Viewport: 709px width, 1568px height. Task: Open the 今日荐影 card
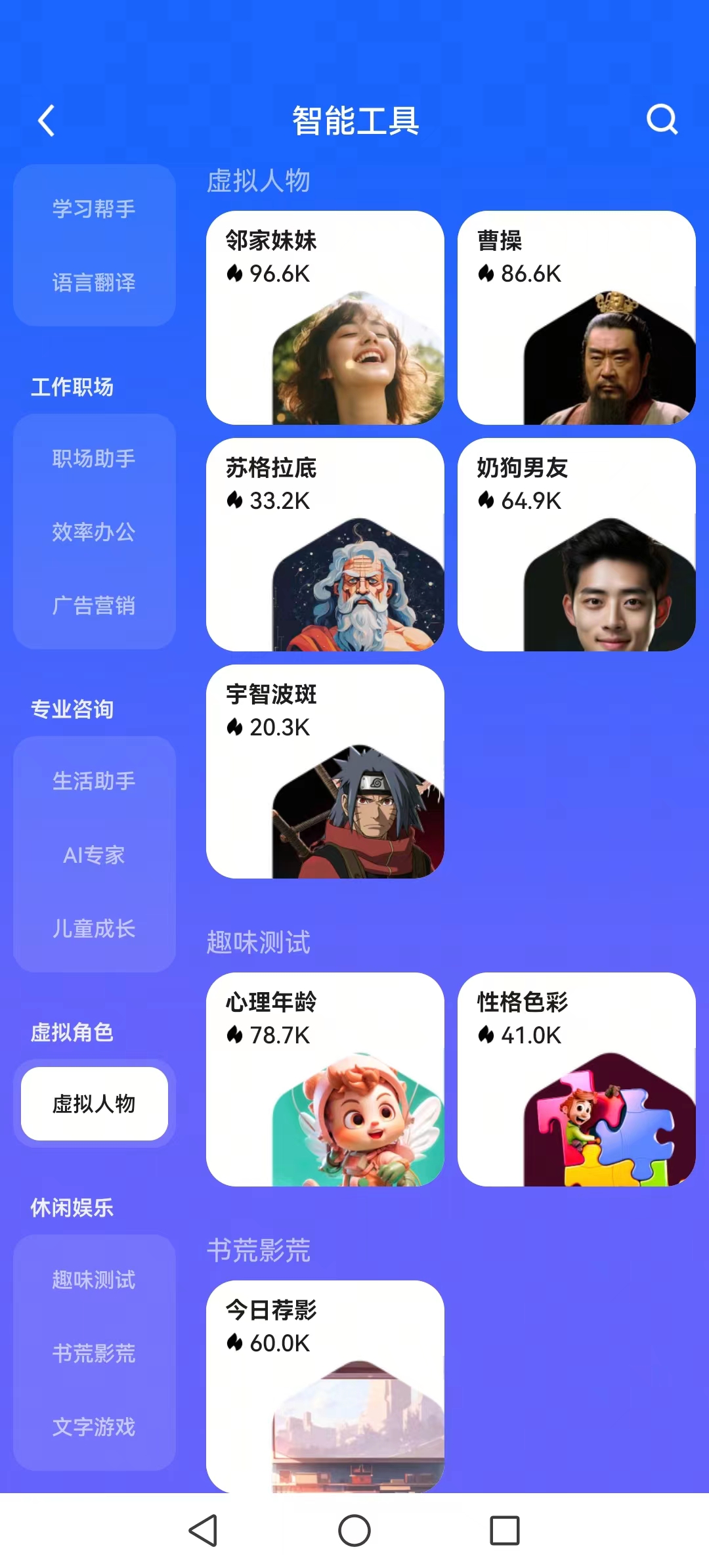click(325, 1386)
